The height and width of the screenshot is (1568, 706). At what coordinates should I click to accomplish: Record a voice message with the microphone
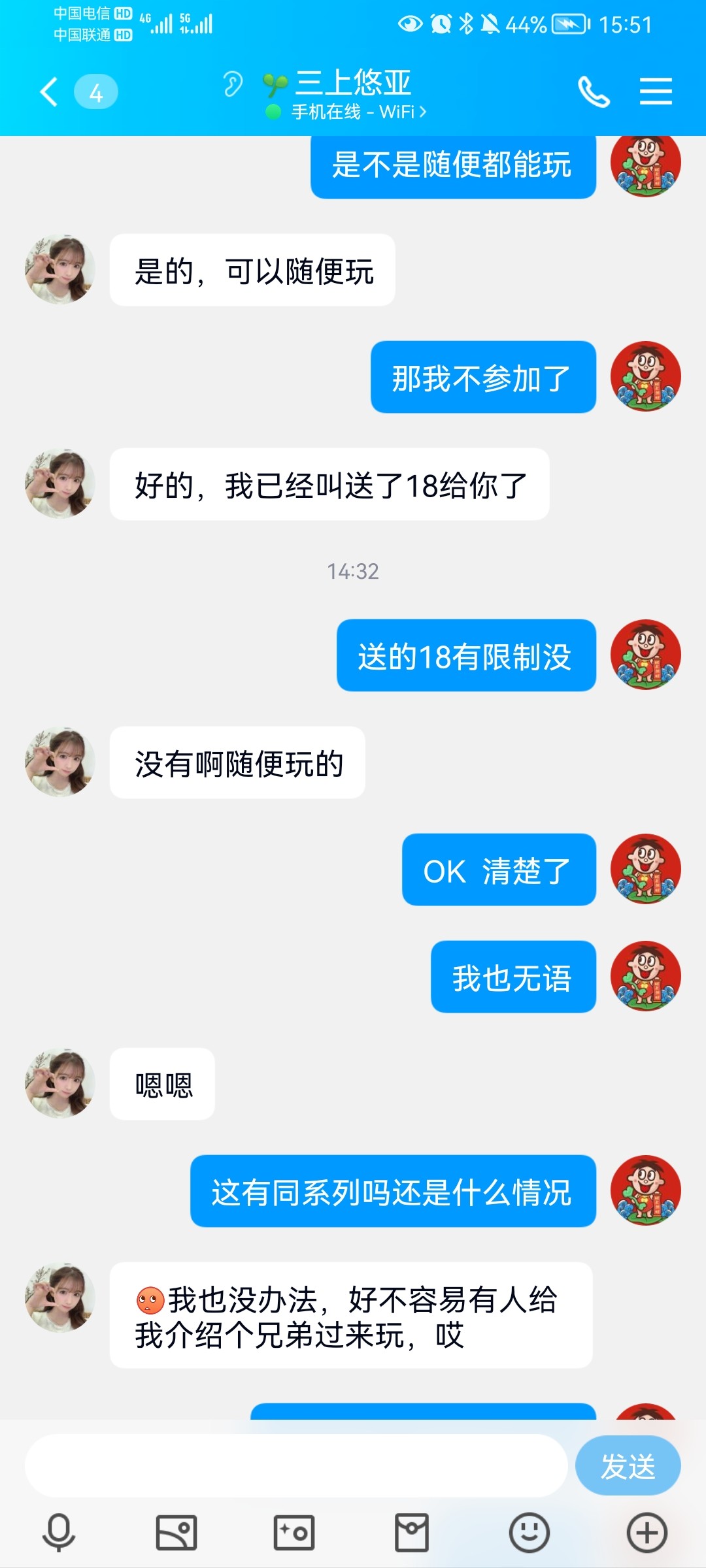click(x=59, y=1532)
